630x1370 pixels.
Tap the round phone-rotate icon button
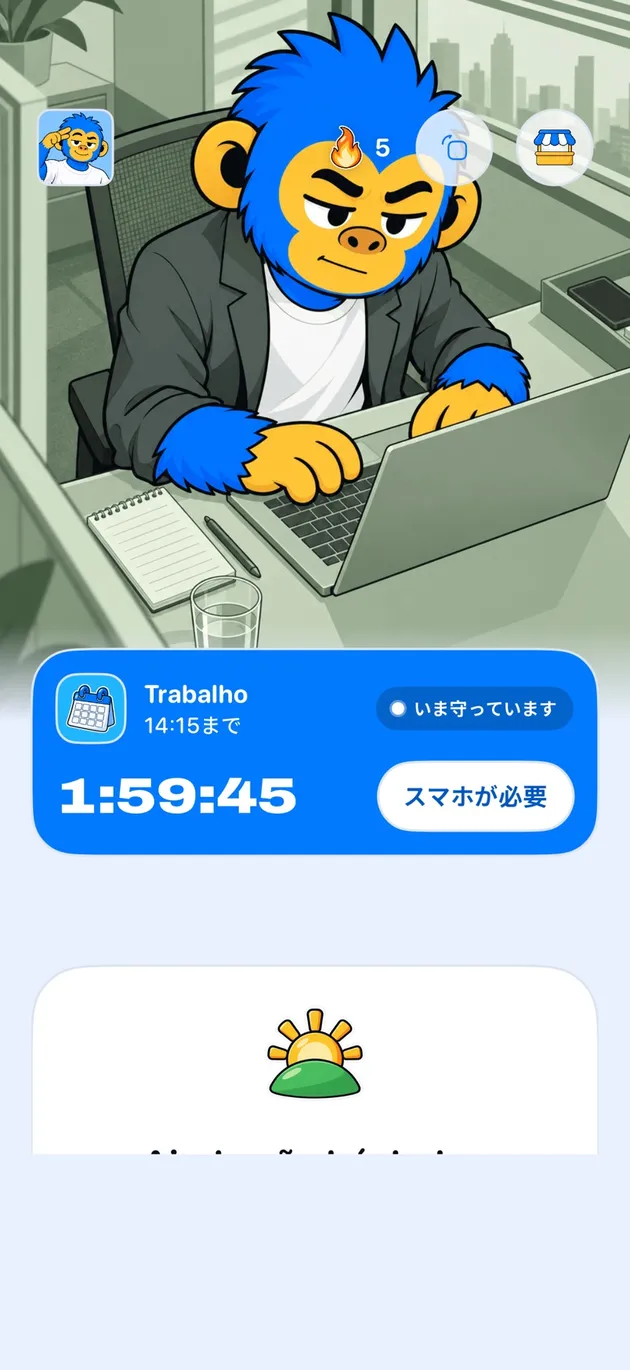(454, 147)
